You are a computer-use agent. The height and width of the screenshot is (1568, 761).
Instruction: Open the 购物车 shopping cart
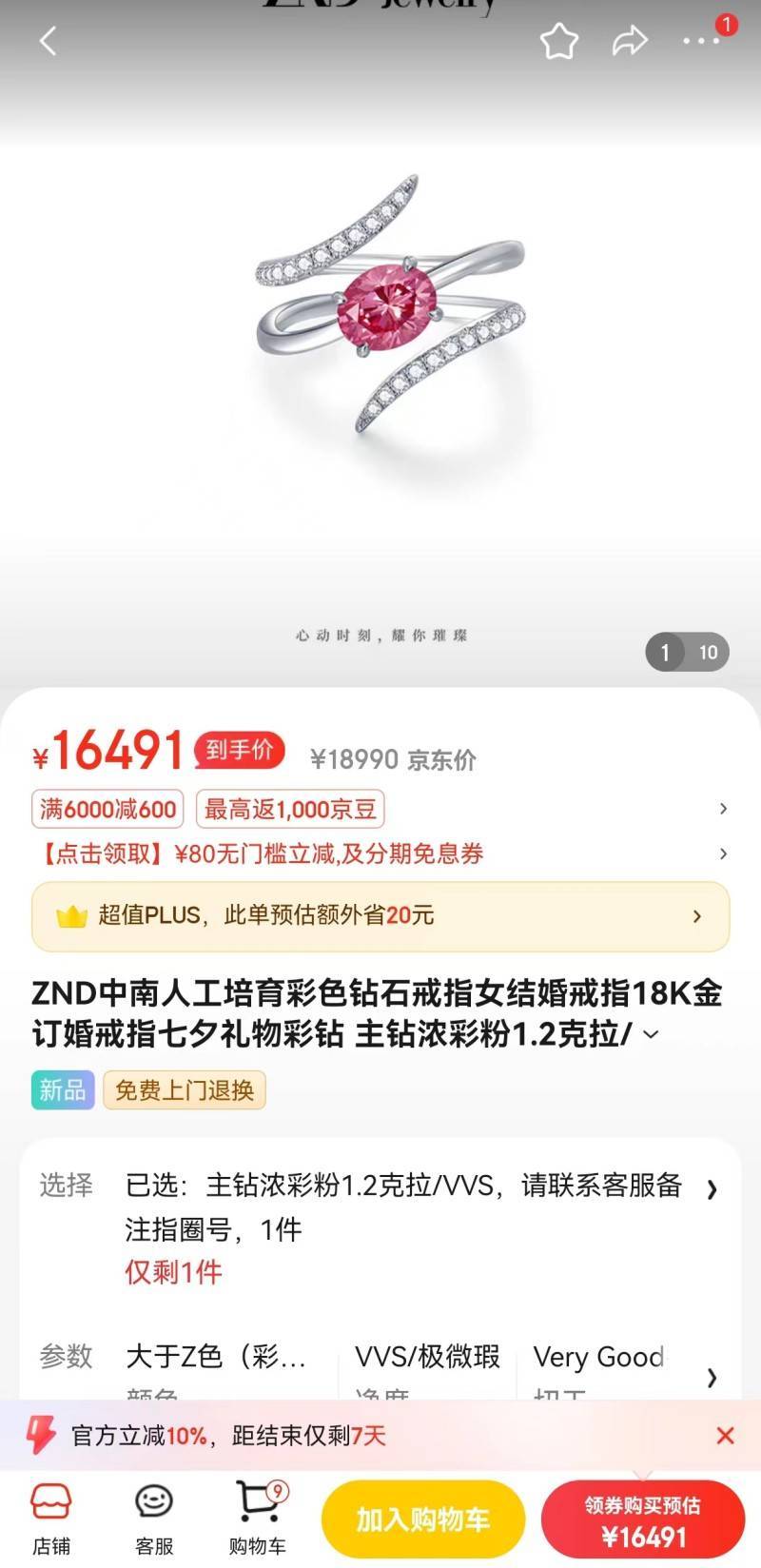pyautogui.click(x=257, y=1519)
